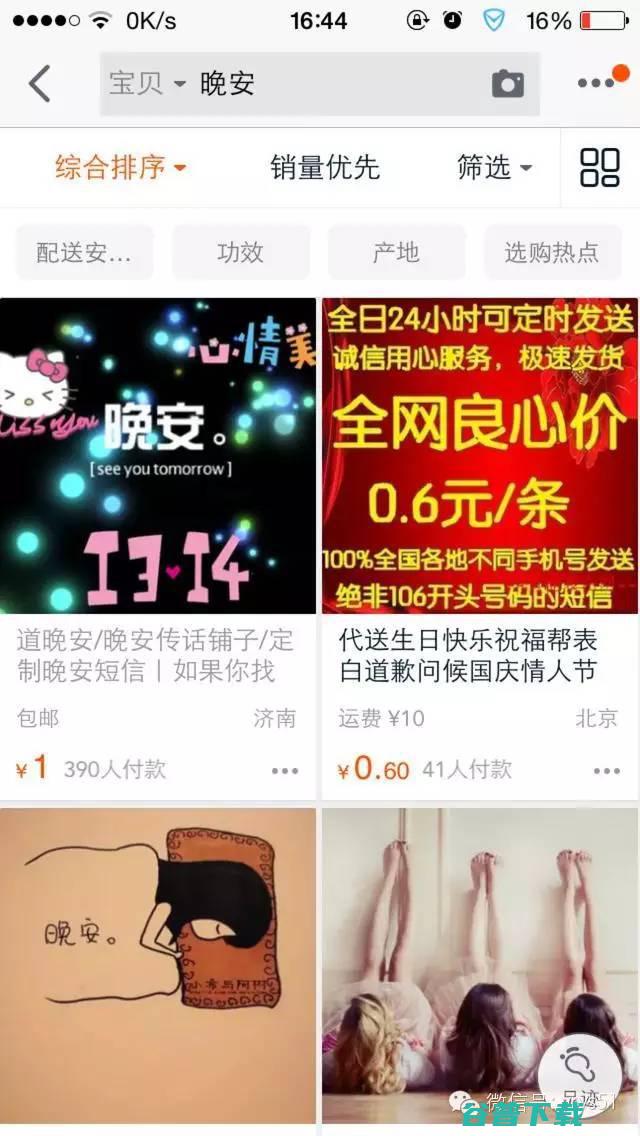Open the three-dot overflow menu
The image size is (640, 1136).
coord(596,84)
